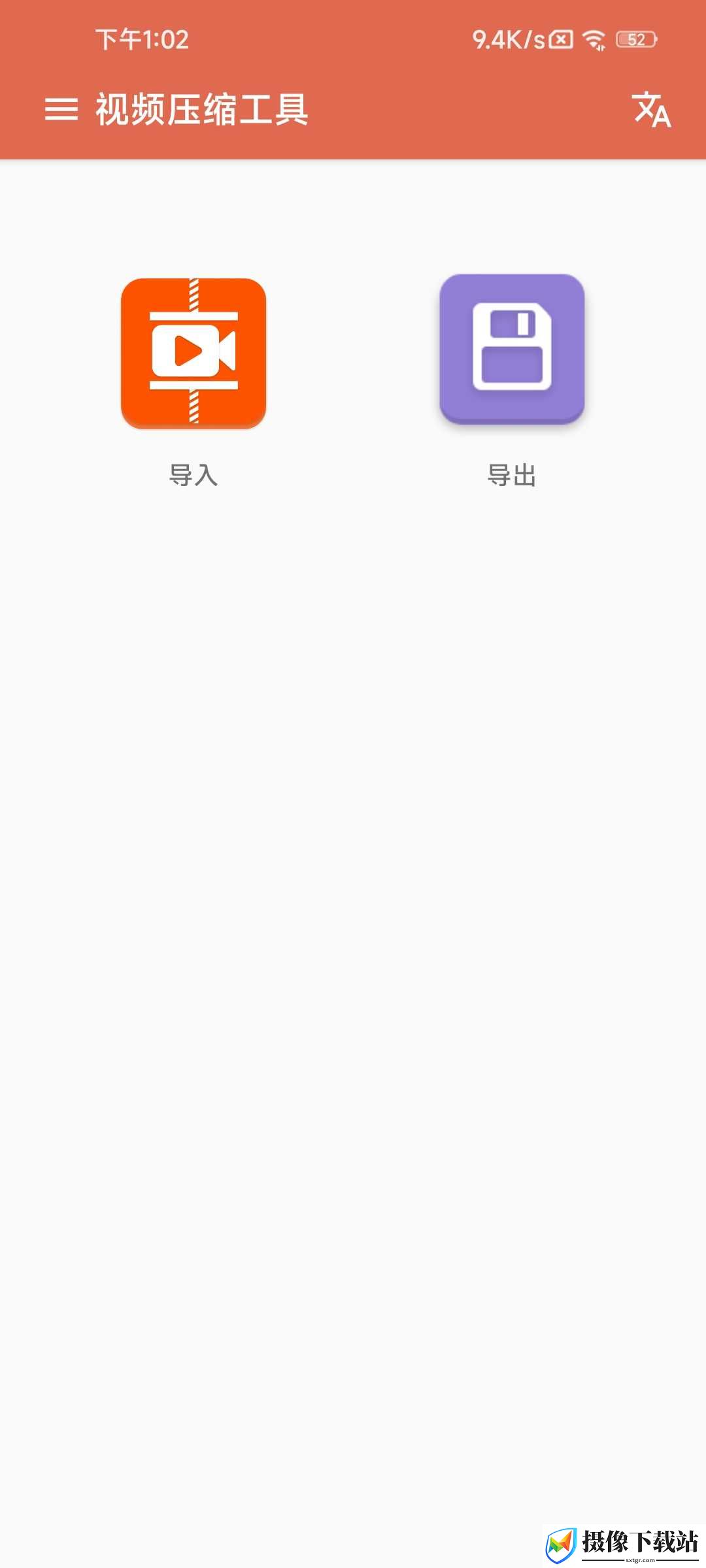
Task: Open the language translate icon
Action: click(x=652, y=109)
